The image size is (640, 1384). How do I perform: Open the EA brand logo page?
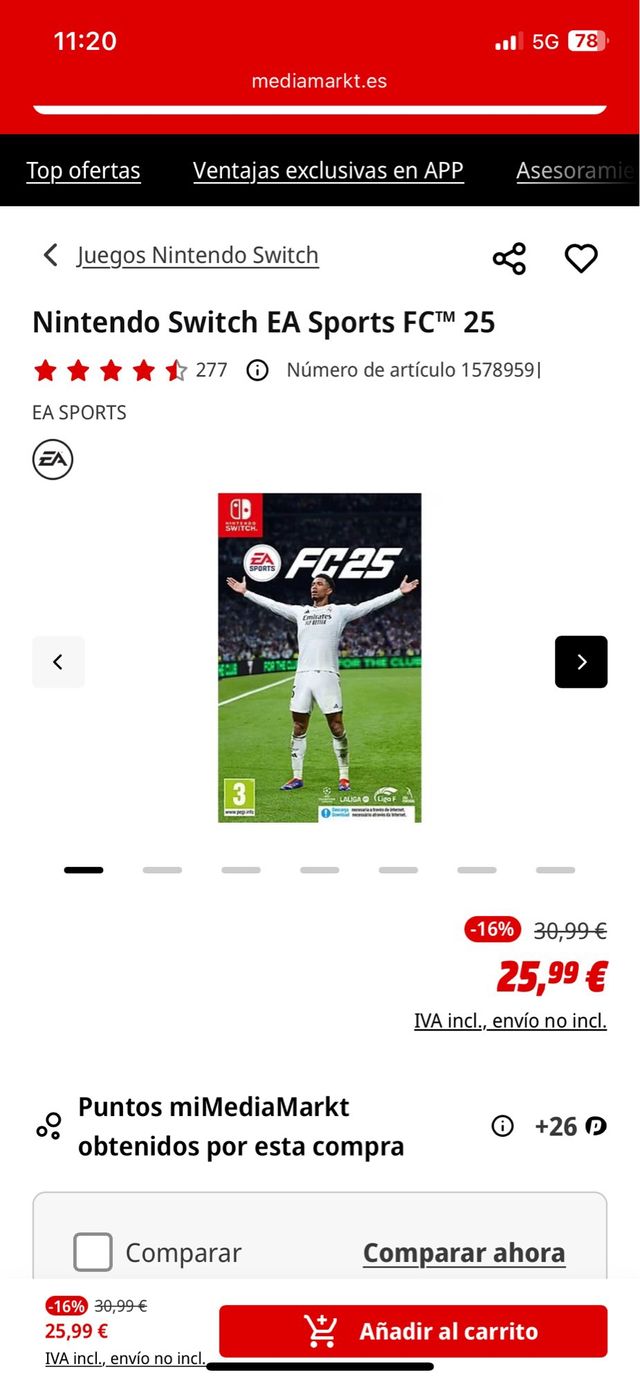tap(53, 460)
